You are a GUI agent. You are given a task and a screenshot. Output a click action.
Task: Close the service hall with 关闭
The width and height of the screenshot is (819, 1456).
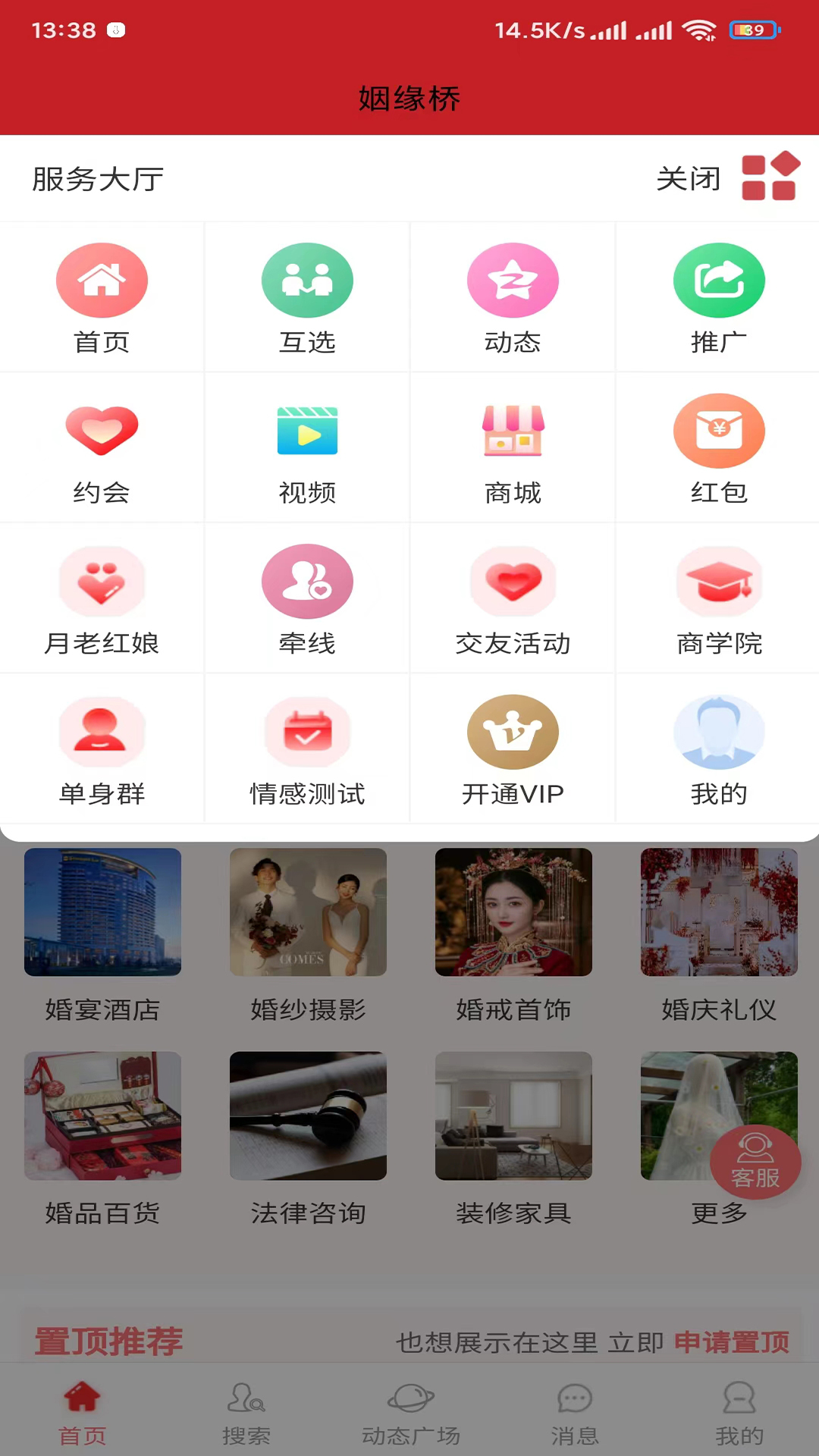(689, 177)
